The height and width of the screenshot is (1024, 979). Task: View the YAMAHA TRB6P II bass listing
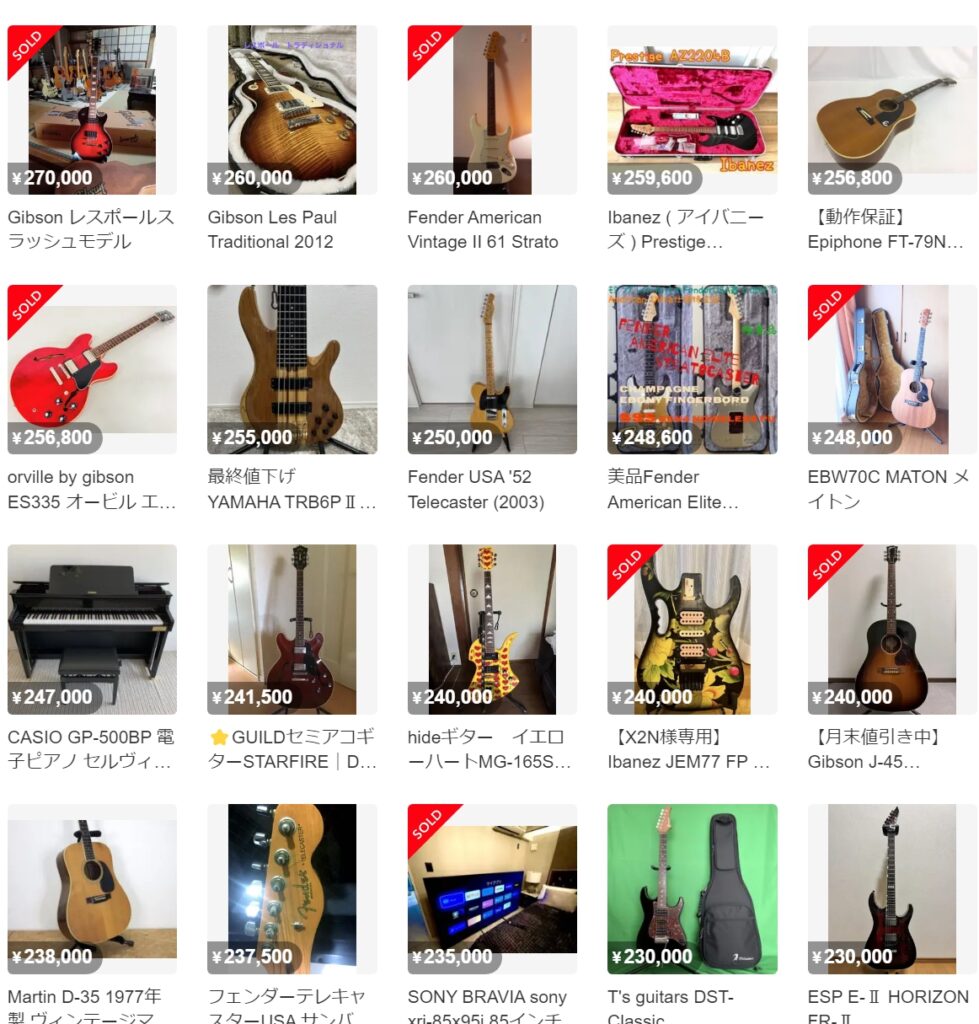[x=292, y=370]
